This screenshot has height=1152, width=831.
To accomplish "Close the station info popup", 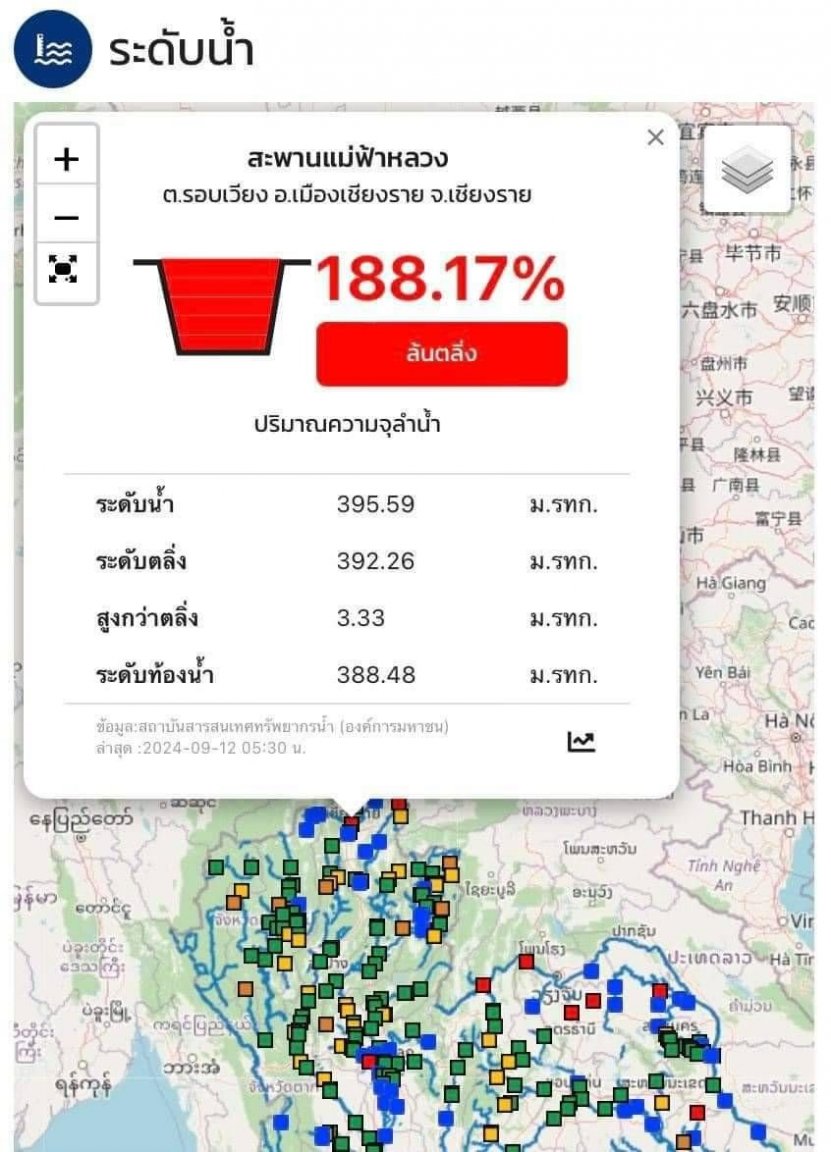I will click(x=656, y=138).
